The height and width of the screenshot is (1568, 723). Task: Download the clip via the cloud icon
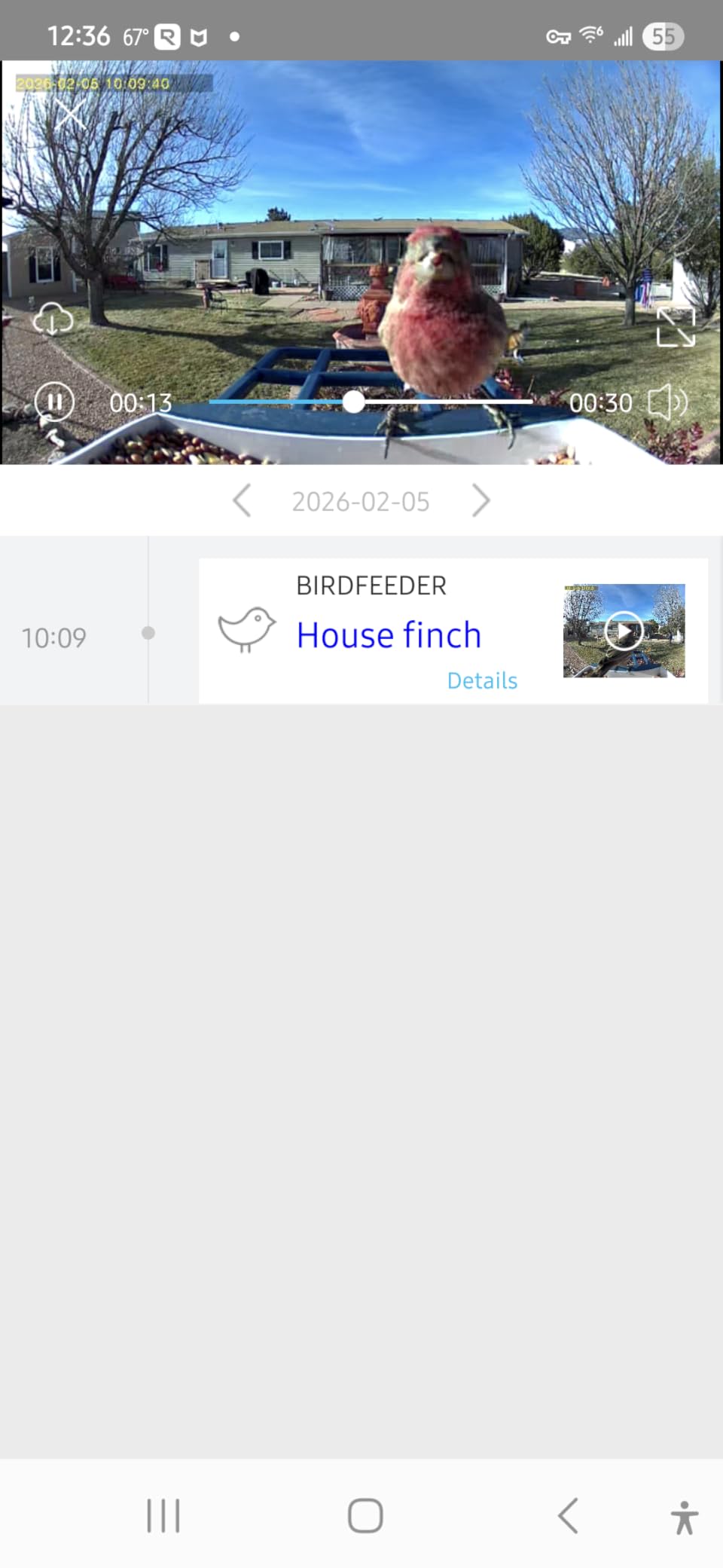[52, 319]
